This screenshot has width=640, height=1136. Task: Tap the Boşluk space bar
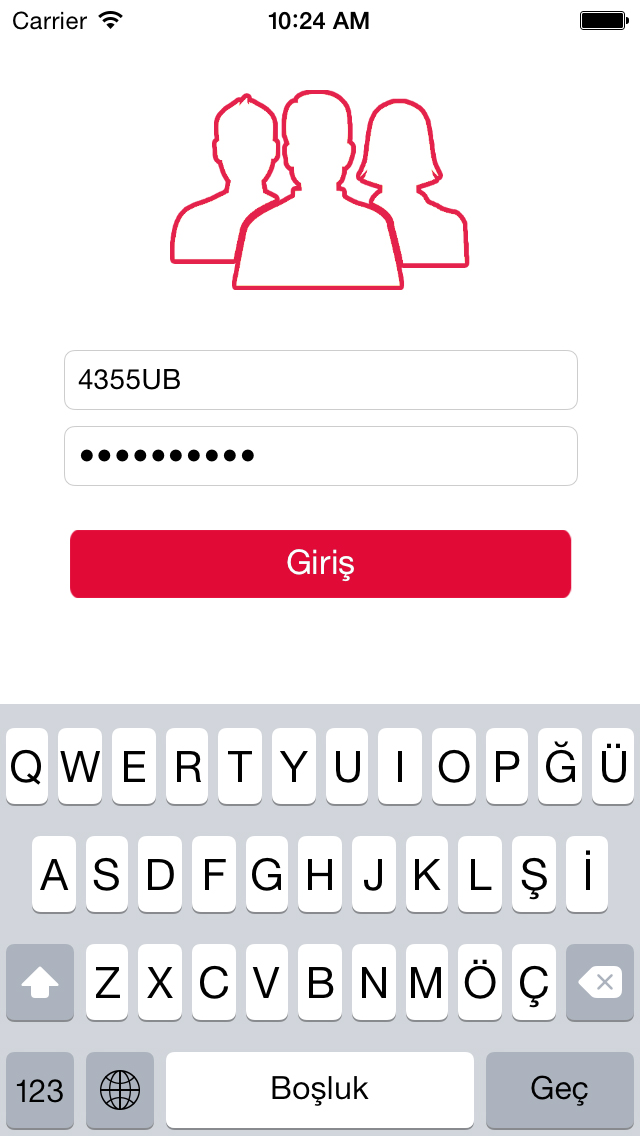tap(320, 1090)
